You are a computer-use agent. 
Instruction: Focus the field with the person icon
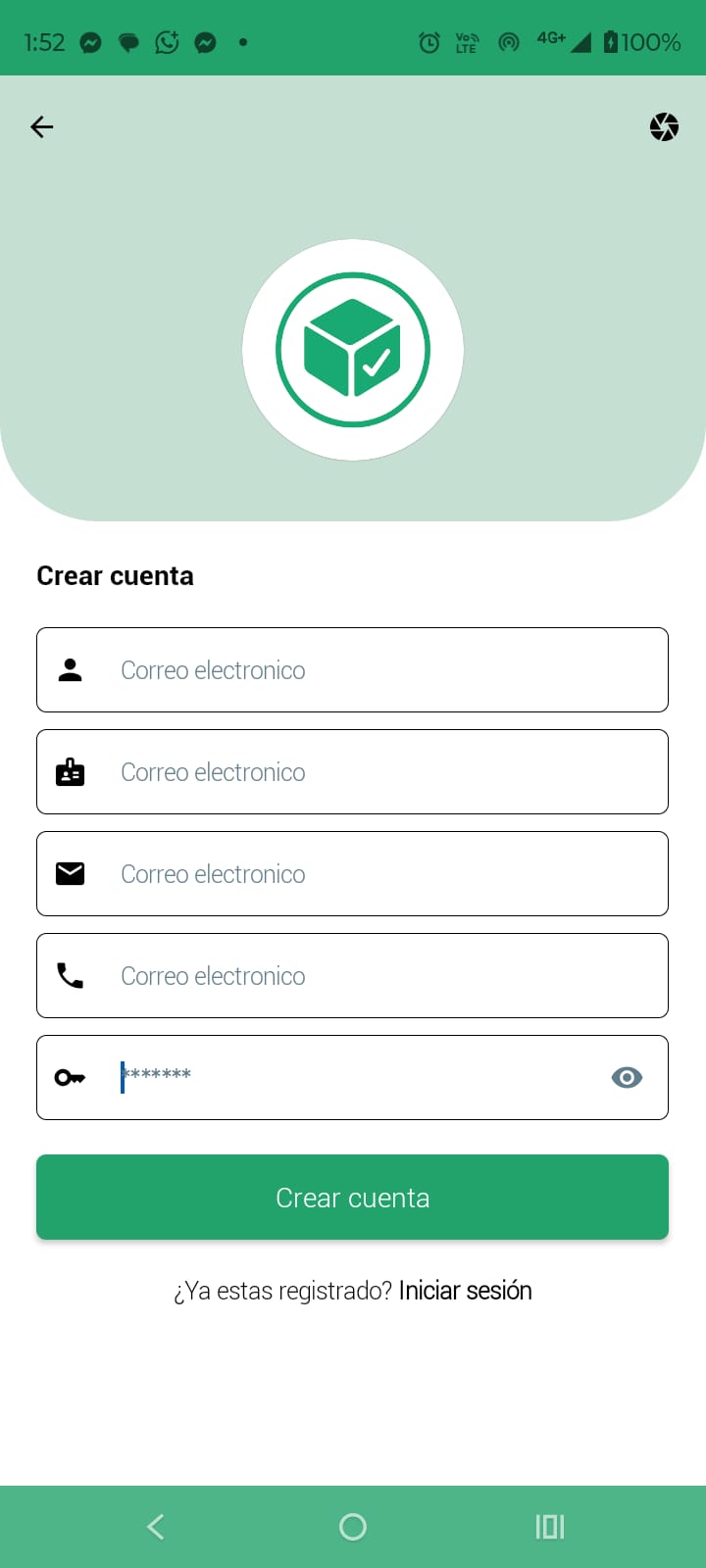(x=352, y=669)
